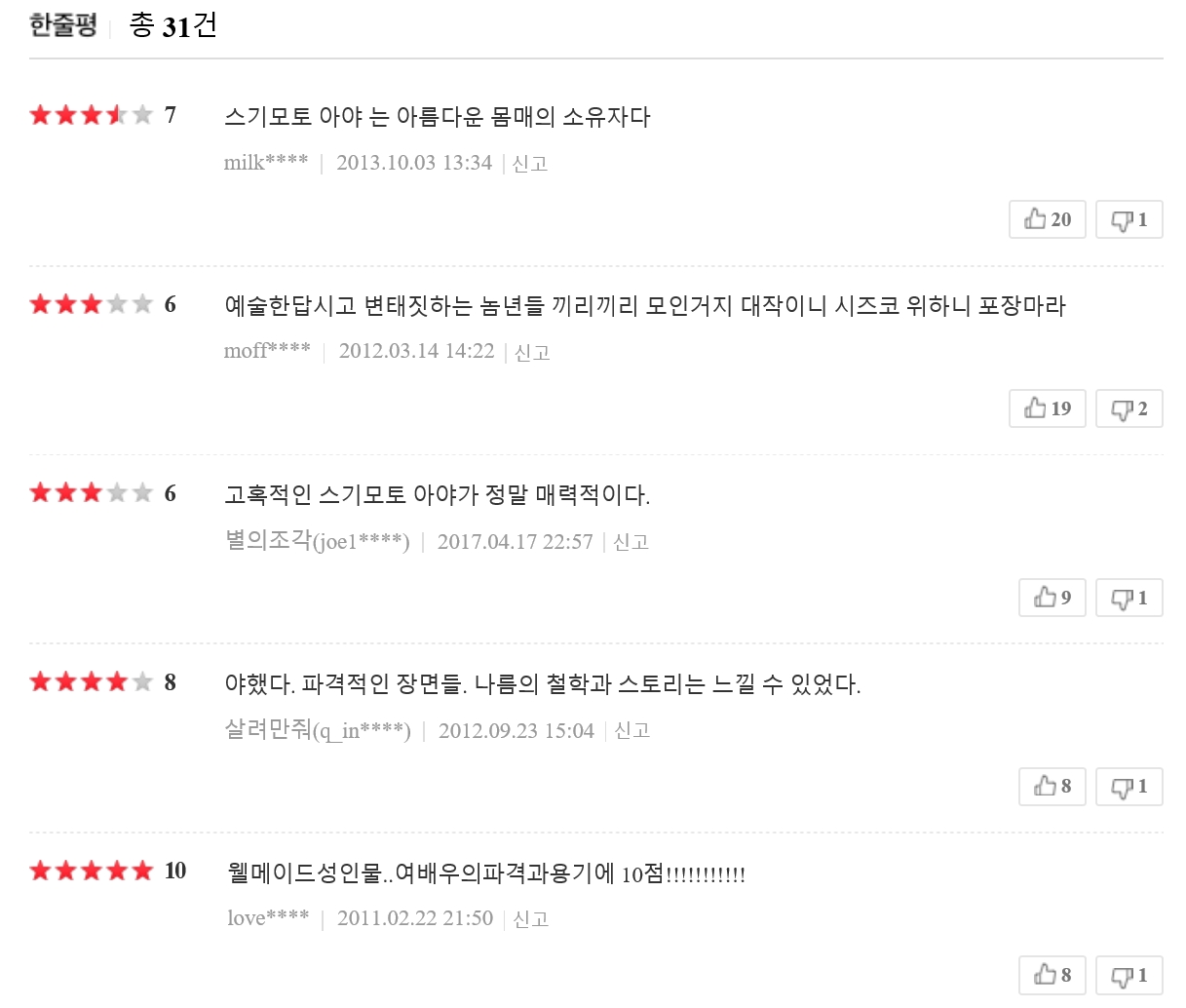Dislike the 10-star review by love****
Image resolution: width=1186 pixels, height=1008 pixels.
[1129, 975]
